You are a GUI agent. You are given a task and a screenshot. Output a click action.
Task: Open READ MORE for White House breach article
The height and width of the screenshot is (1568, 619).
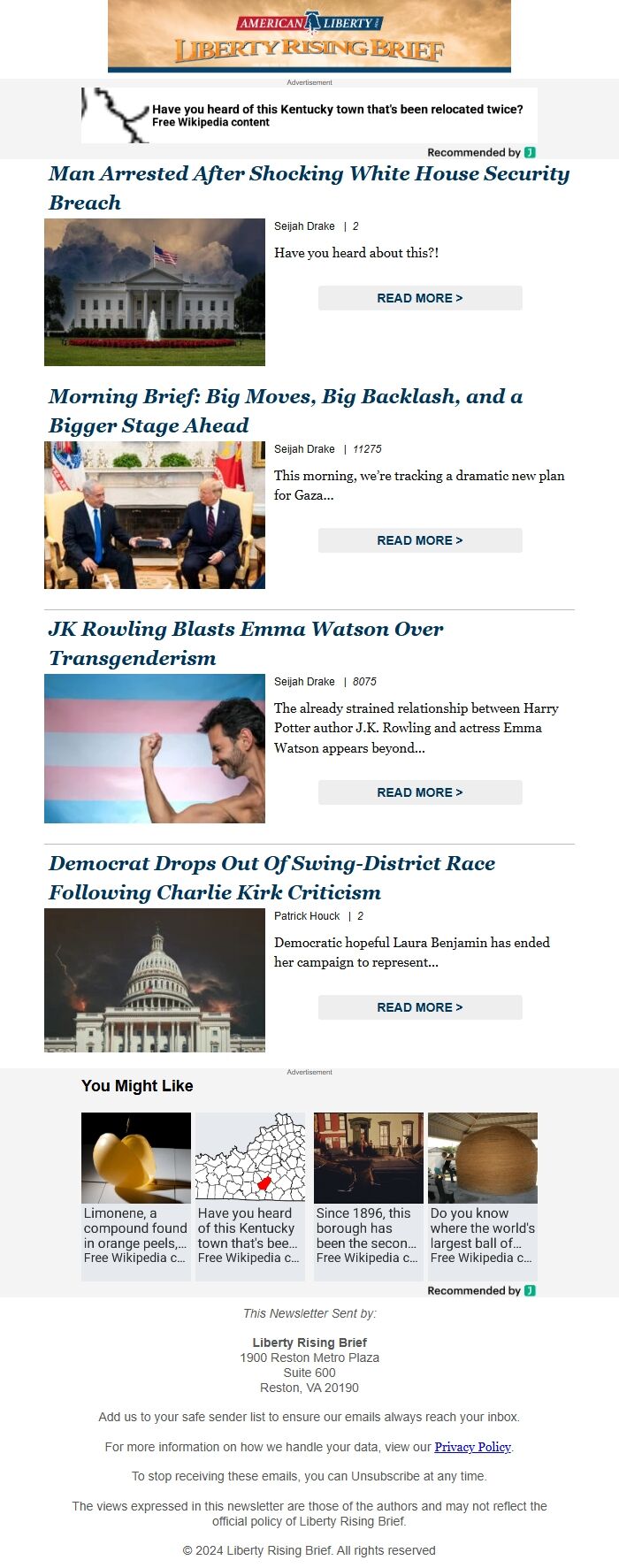pyautogui.click(x=420, y=298)
